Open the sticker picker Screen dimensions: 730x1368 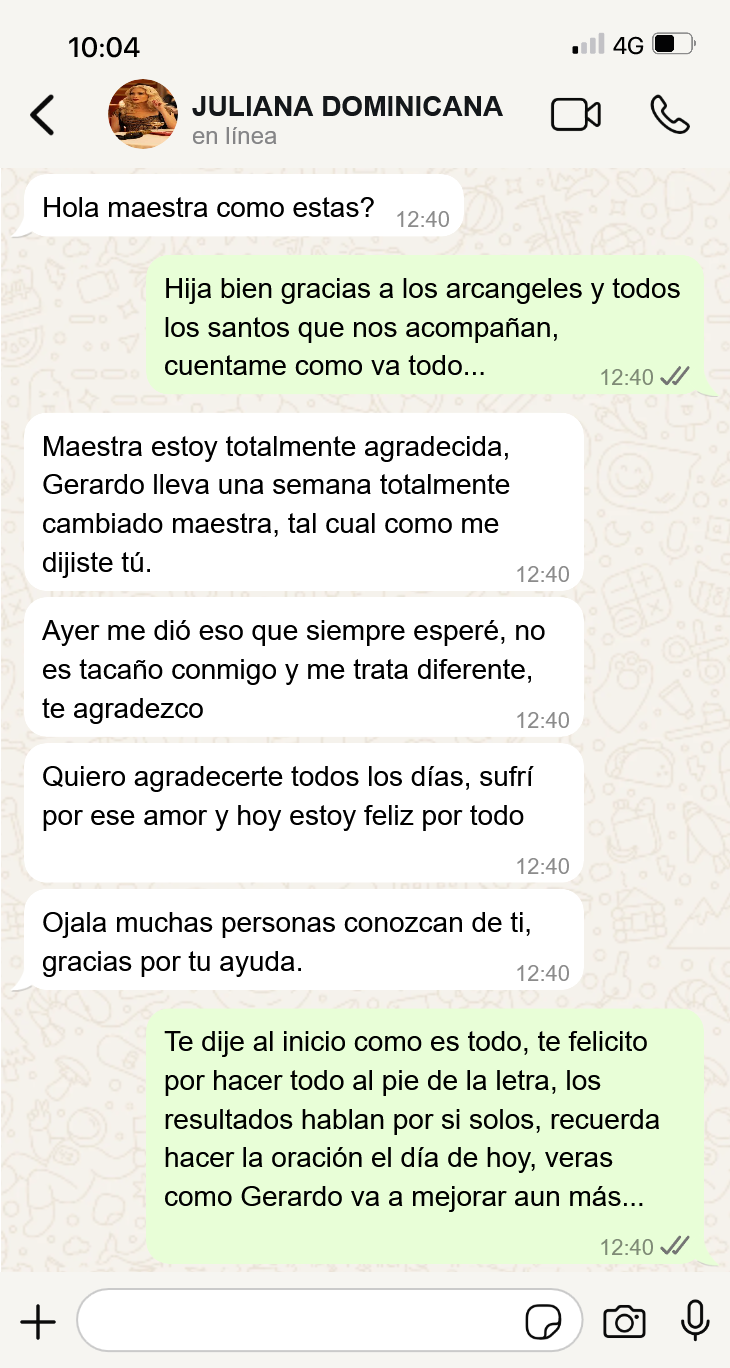543,1322
